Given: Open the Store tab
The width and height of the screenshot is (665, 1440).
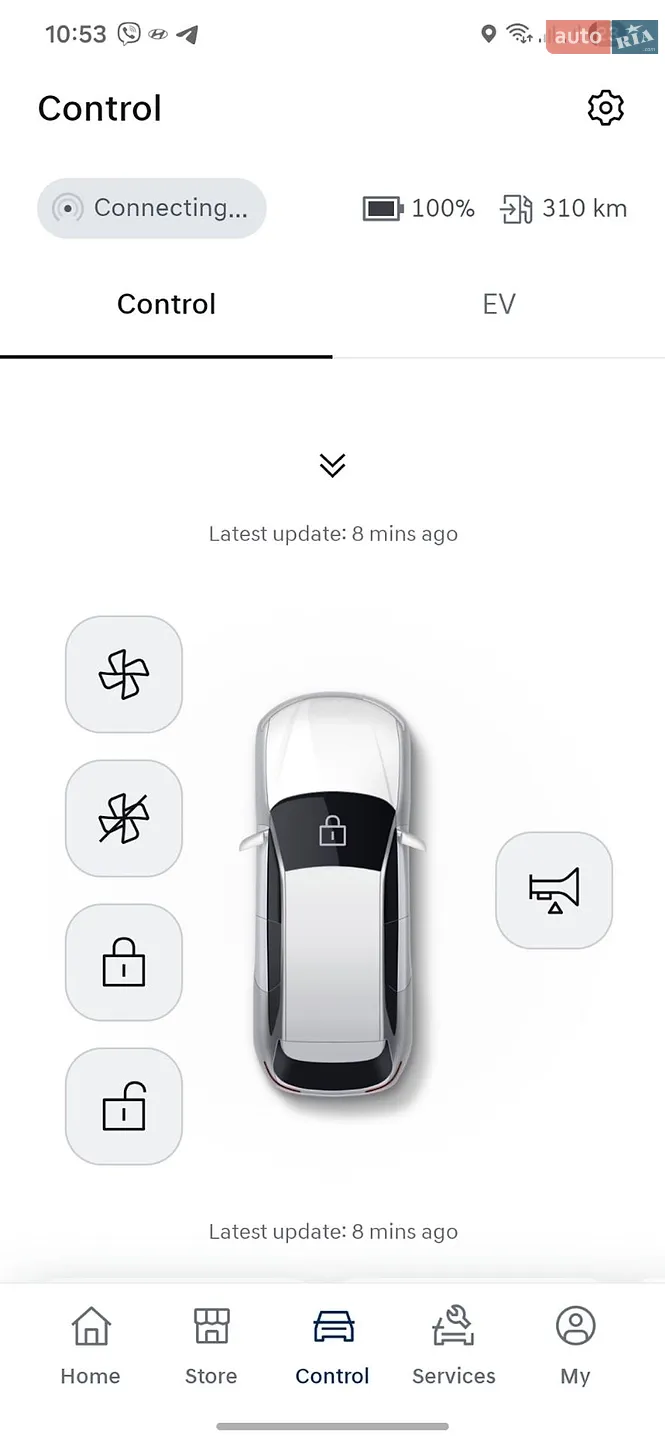Looking at the screenshot, I should [211, 1346].
